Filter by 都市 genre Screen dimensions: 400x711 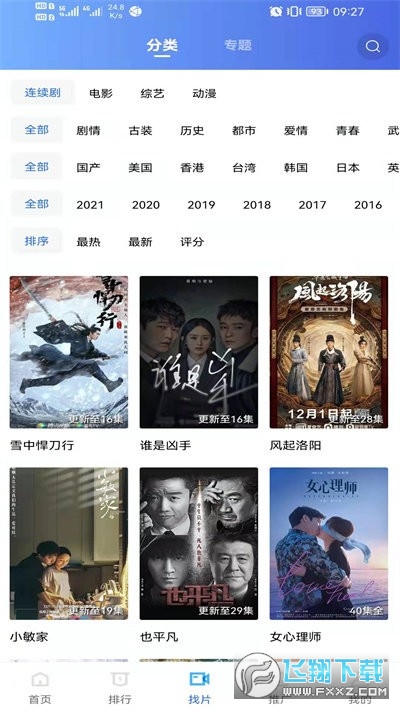(x=244, y=131)
